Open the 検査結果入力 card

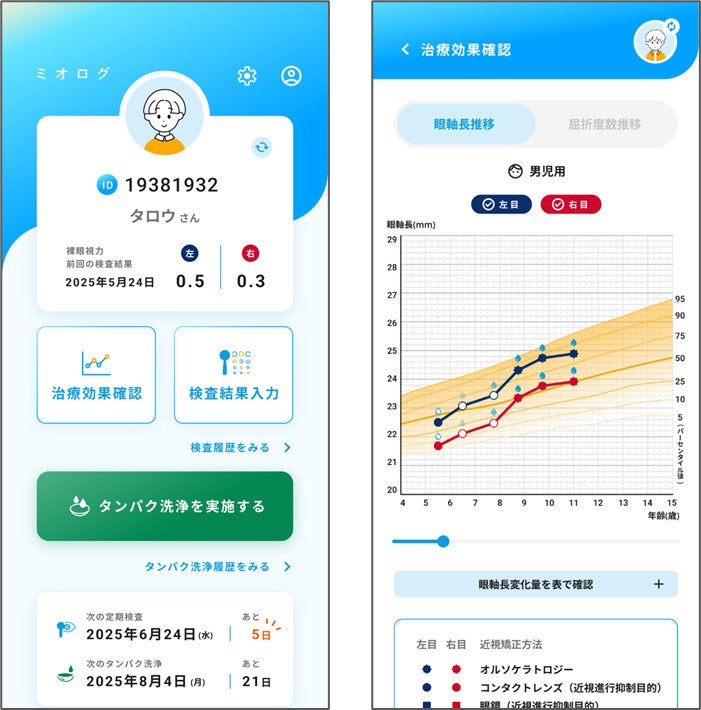pos(233,375)
